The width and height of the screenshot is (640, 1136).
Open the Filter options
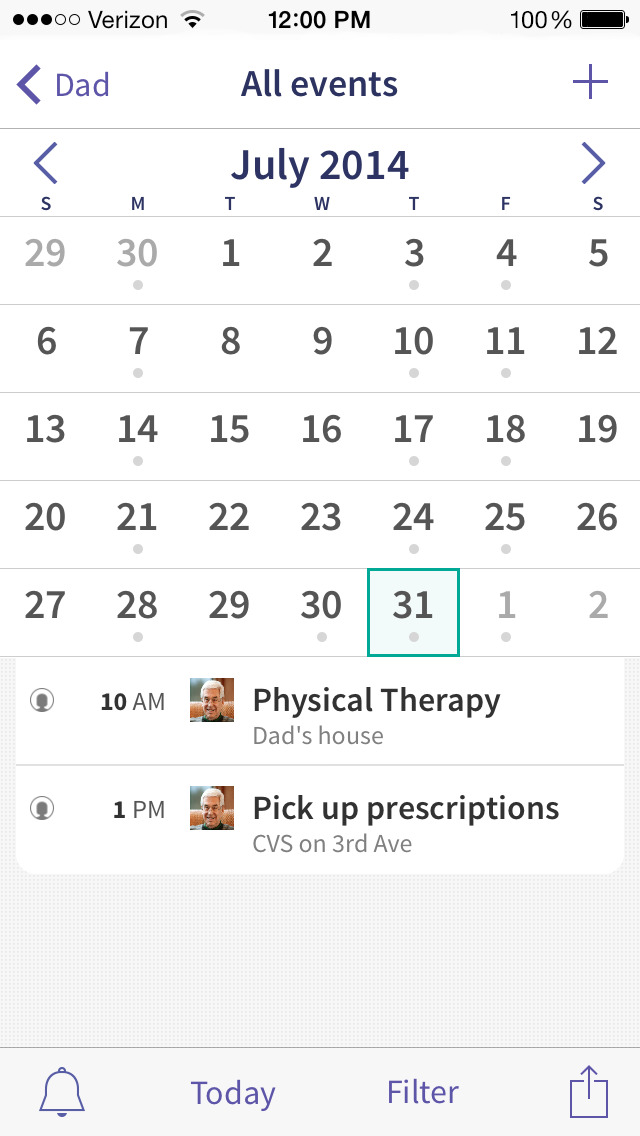click(x=422, y=1092)
